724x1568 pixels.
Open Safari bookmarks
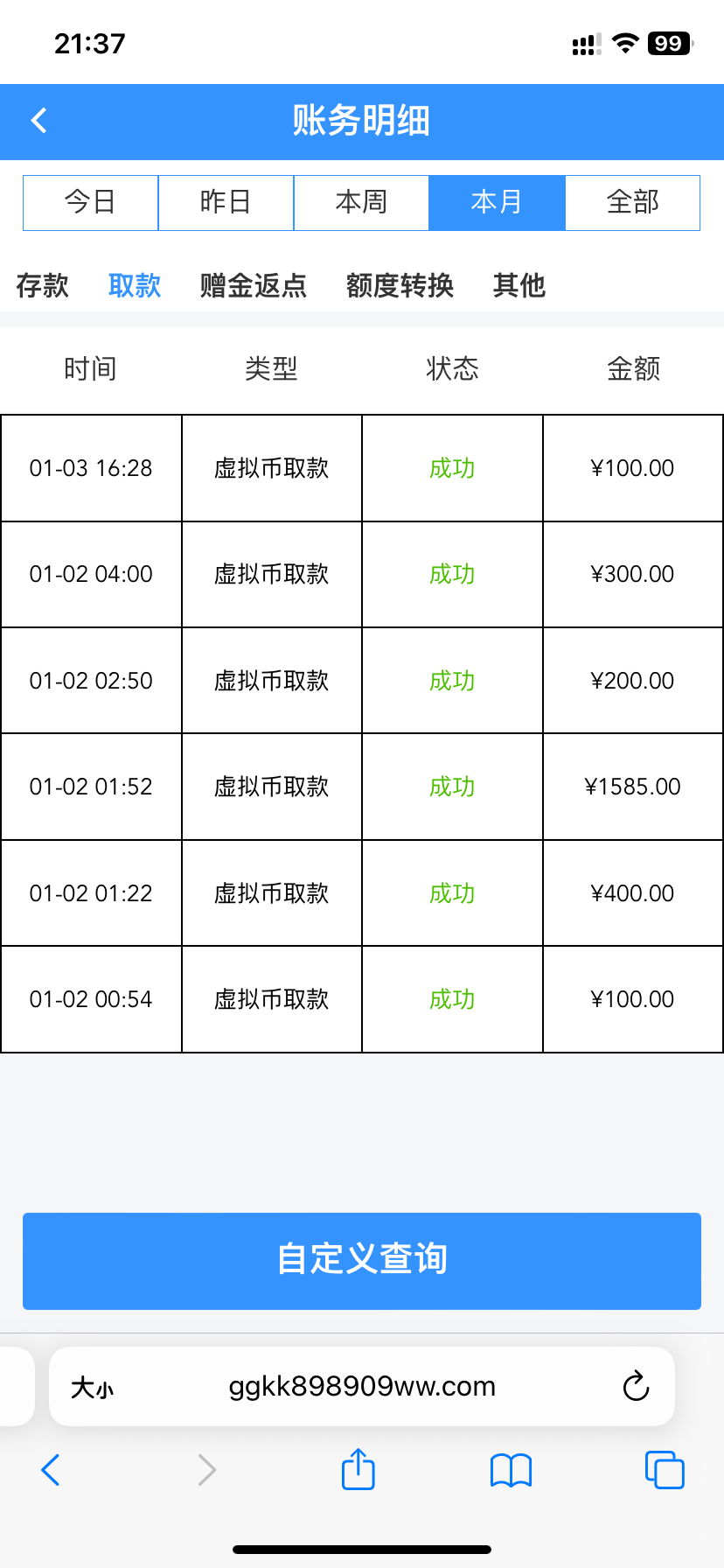511,1470
